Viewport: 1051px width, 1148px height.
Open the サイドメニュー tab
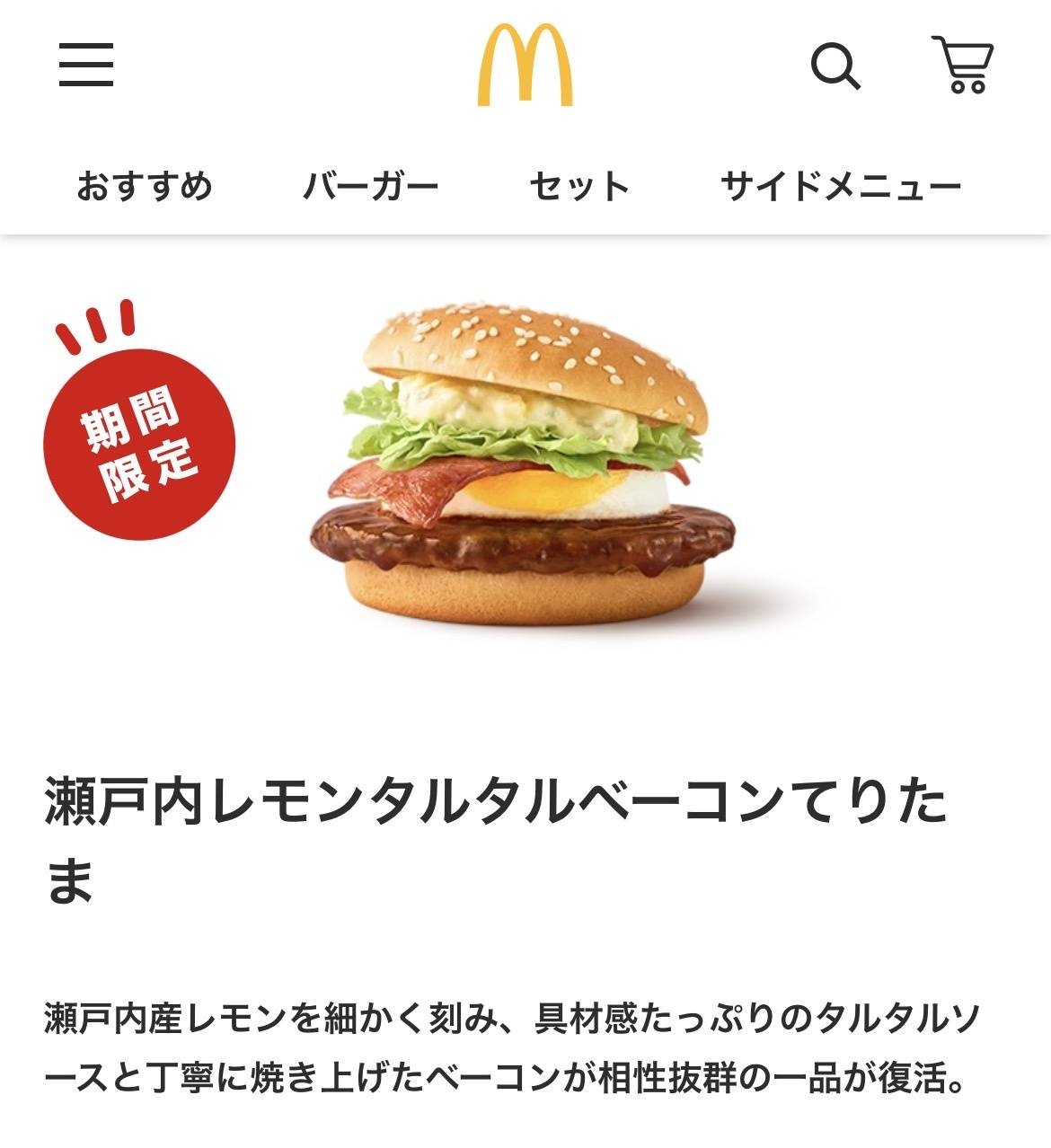pyautogui.click(x=841, y=186)
